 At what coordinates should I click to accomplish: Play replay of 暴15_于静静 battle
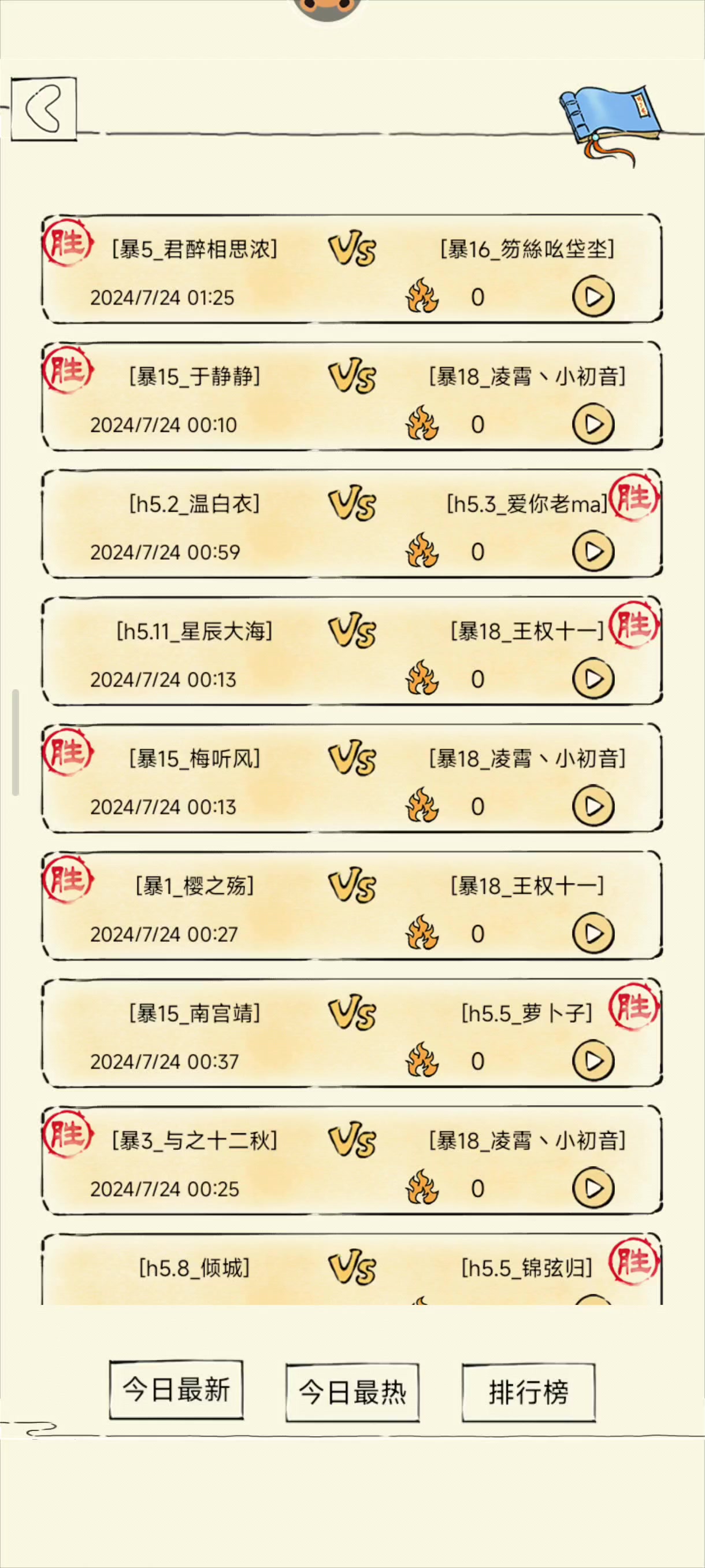click(592, 424)
